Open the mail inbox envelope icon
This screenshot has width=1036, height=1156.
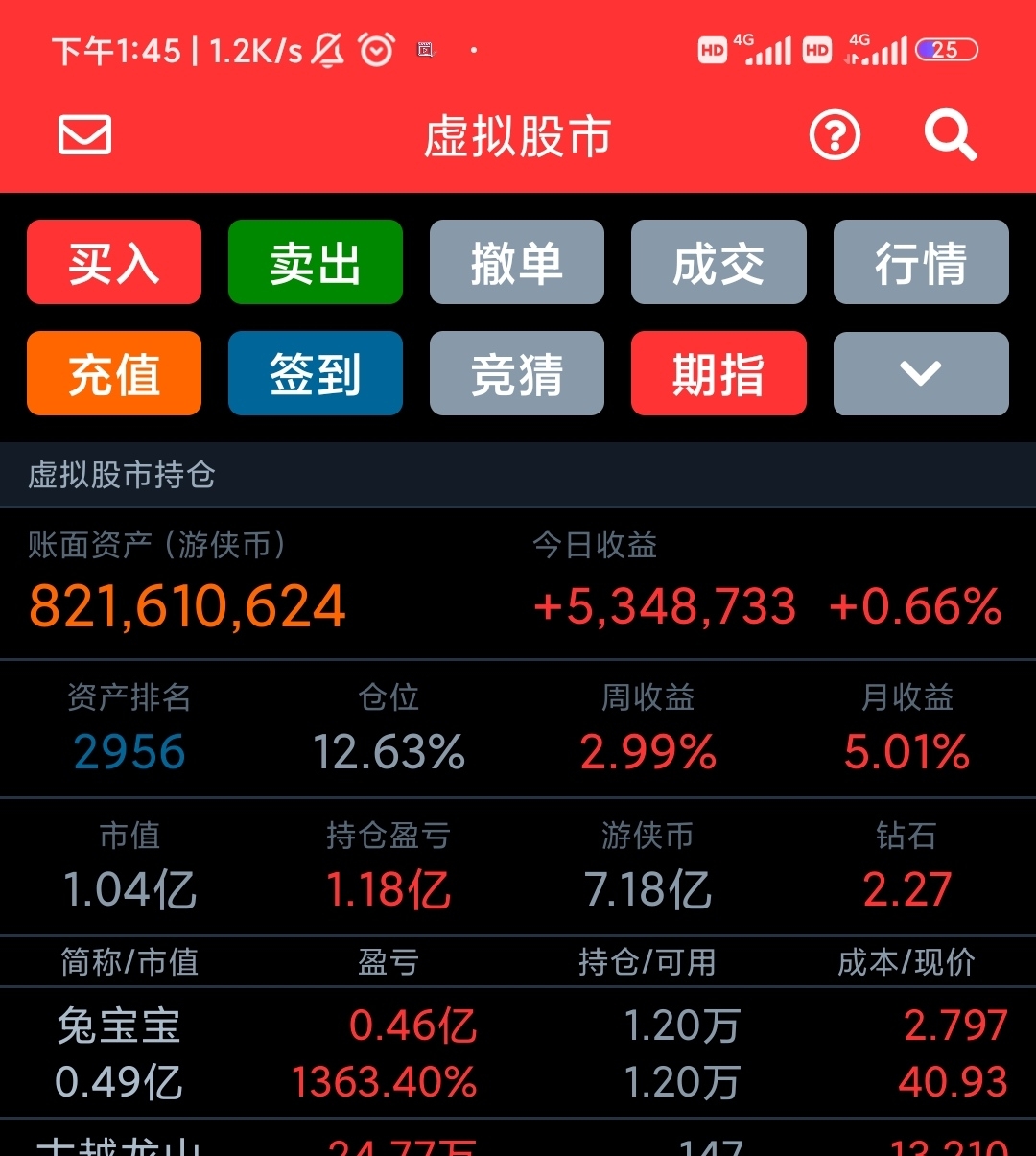click(x=85, y=135)
